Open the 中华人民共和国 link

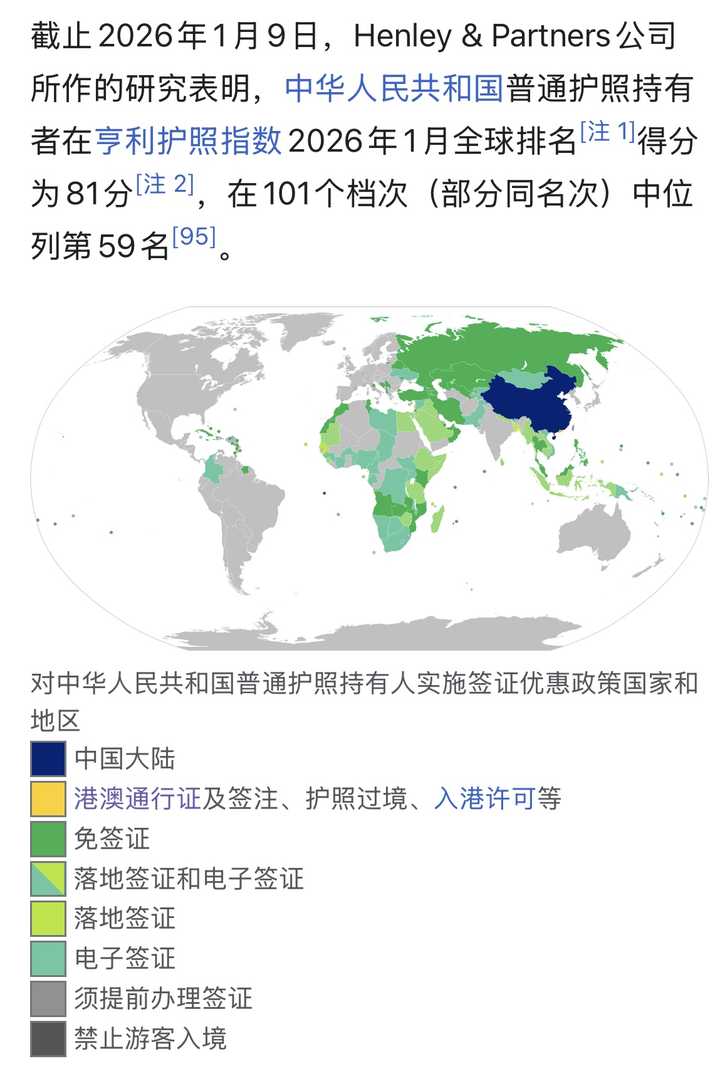pos(393,89)
